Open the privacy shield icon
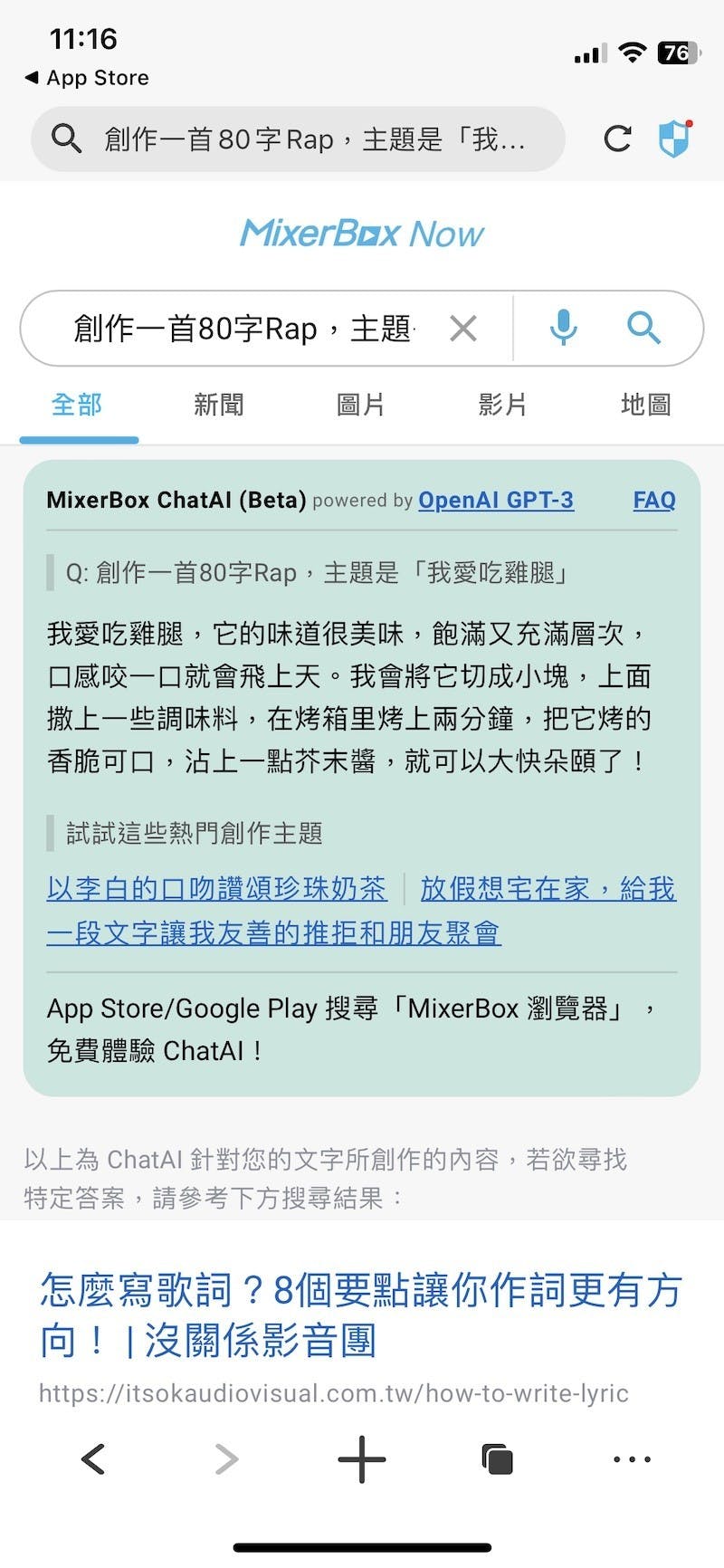This screenshot has width=724, height=1568. (674, 139)
